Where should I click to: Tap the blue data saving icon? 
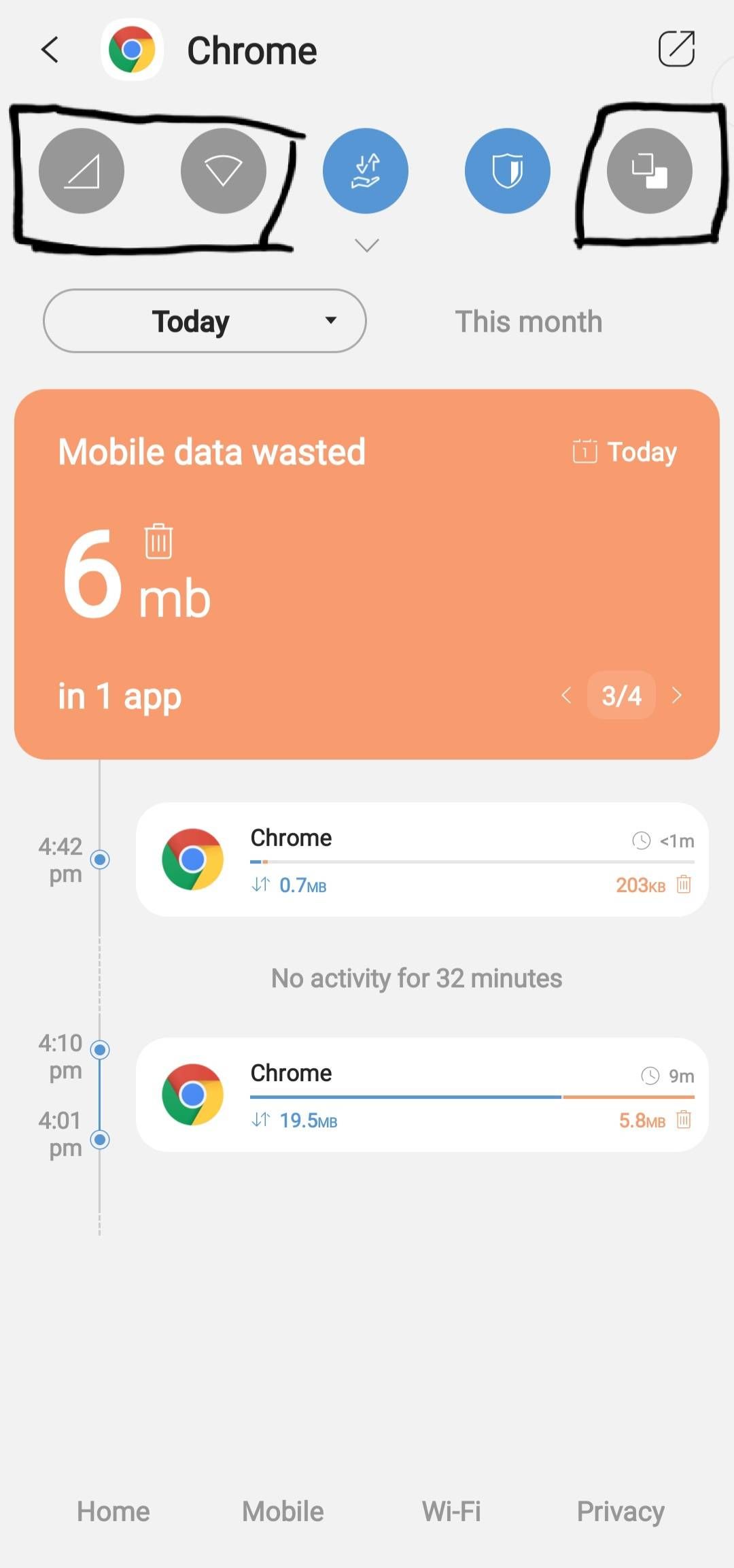tap(366, 171)
